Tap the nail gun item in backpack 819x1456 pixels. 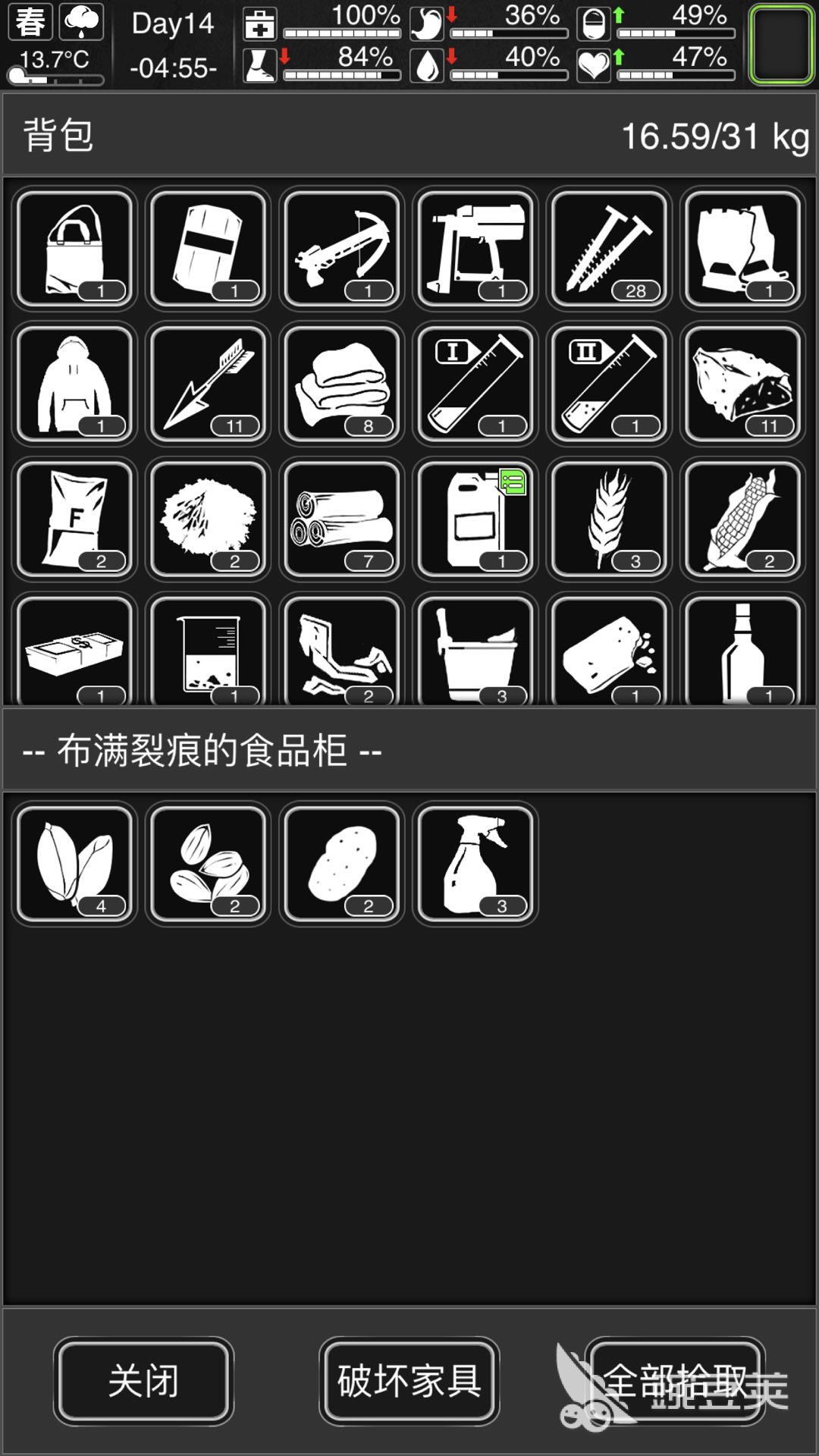(x=475, y=249)
